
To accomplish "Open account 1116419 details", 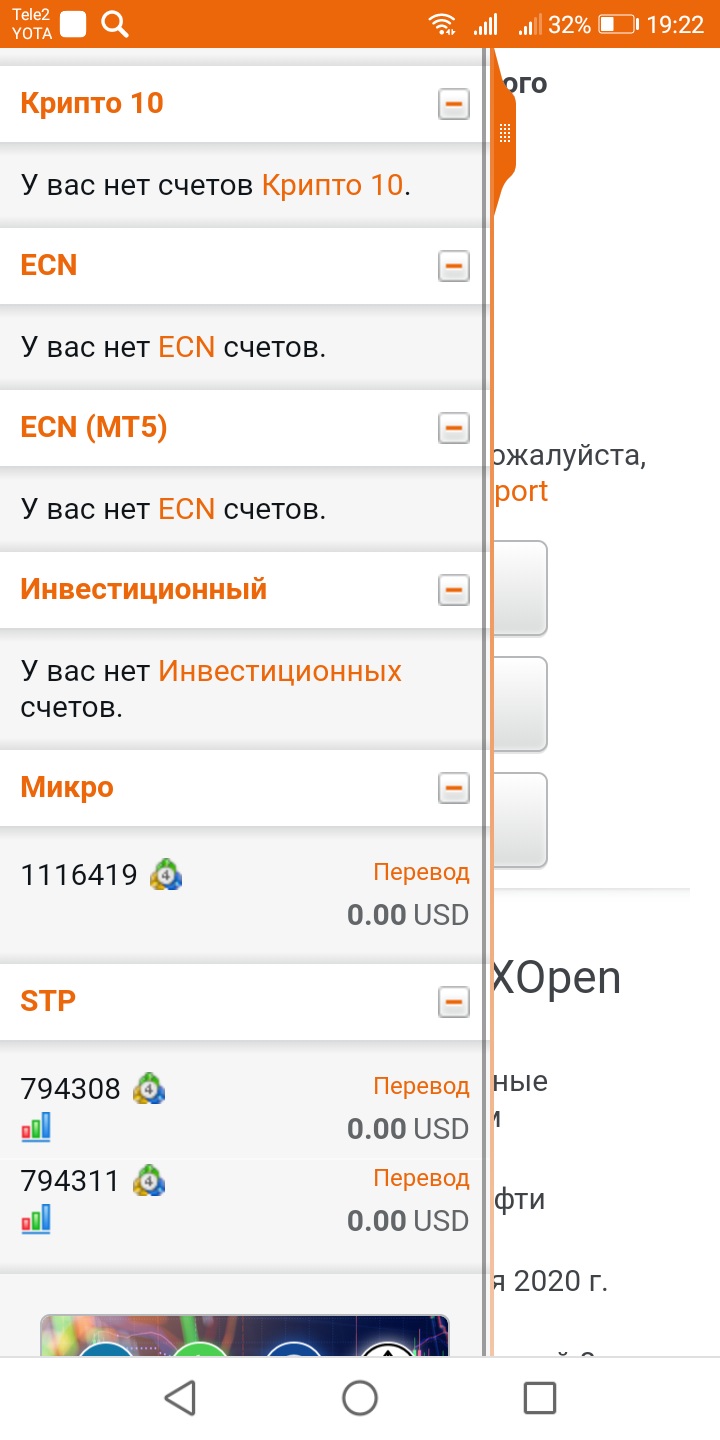I will tap(79, 875).
